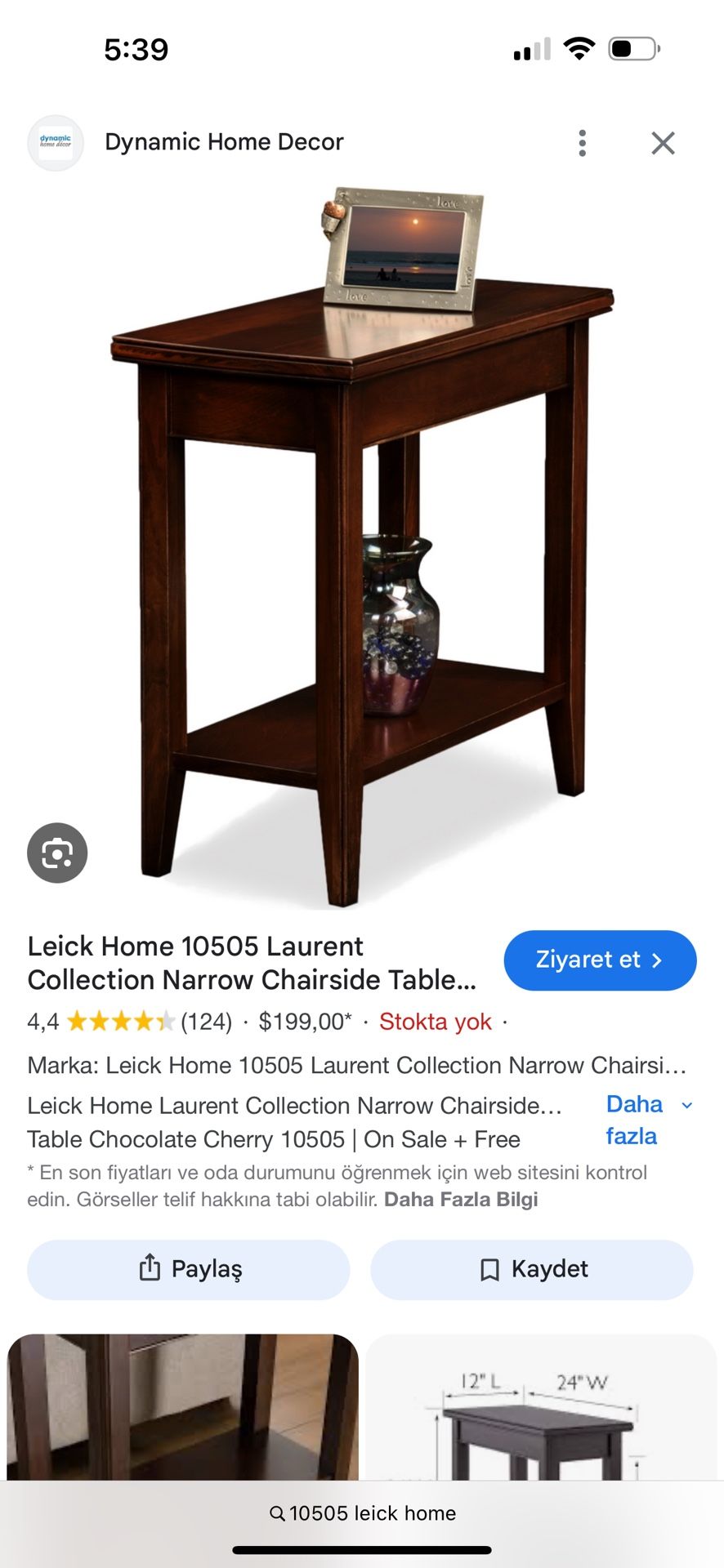The height and width of the screenshot is (1568, 724).
Task: Tap the 10505 leick home search field
Action: 362,1513
